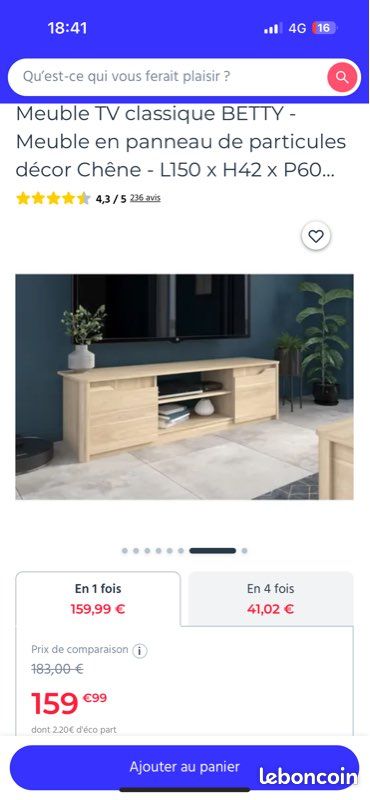This screenshot has width=370, height=800.
Task: Show info about Prix de comparaison
Action: coord(140,651)
